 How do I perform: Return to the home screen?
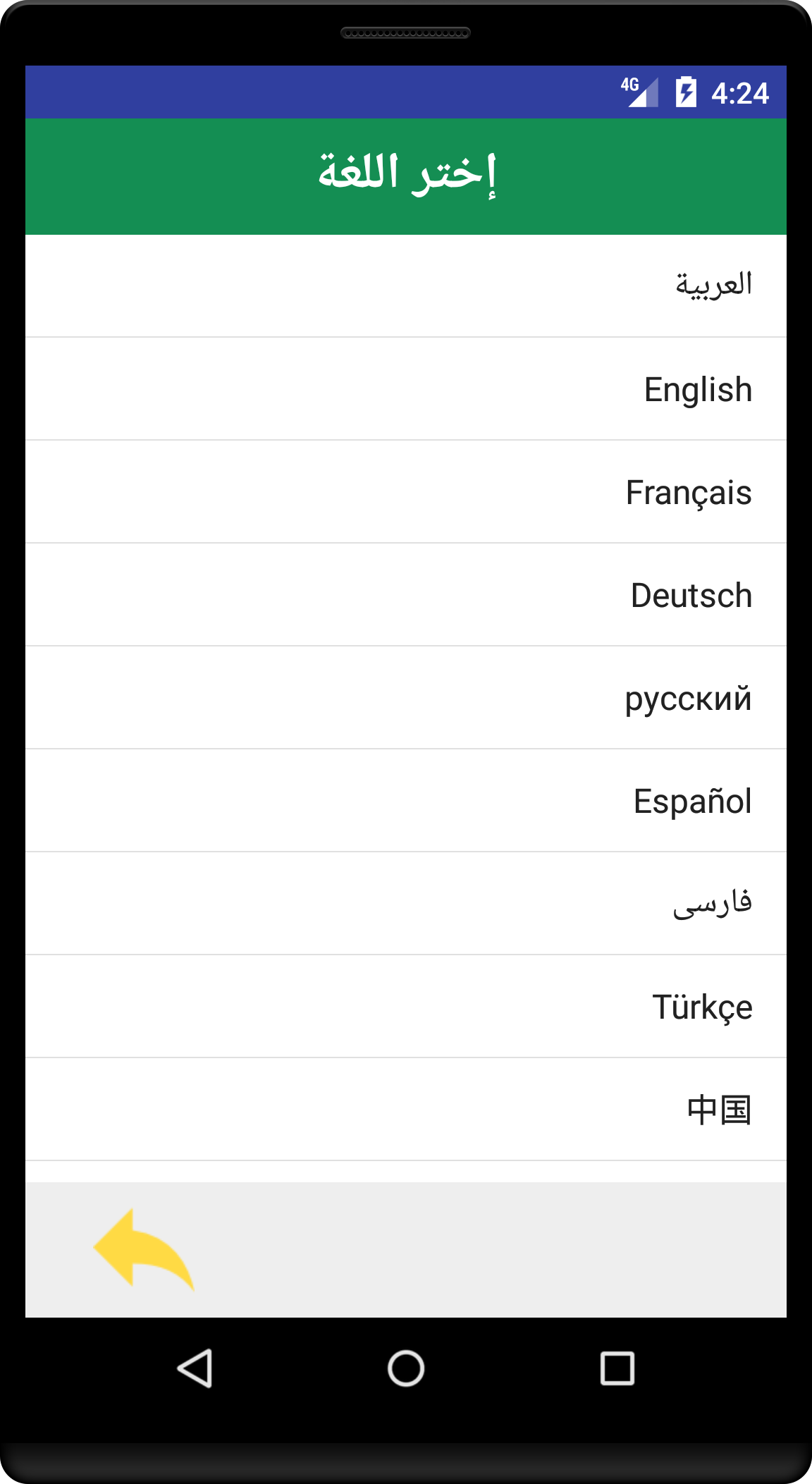[406, 1368]
